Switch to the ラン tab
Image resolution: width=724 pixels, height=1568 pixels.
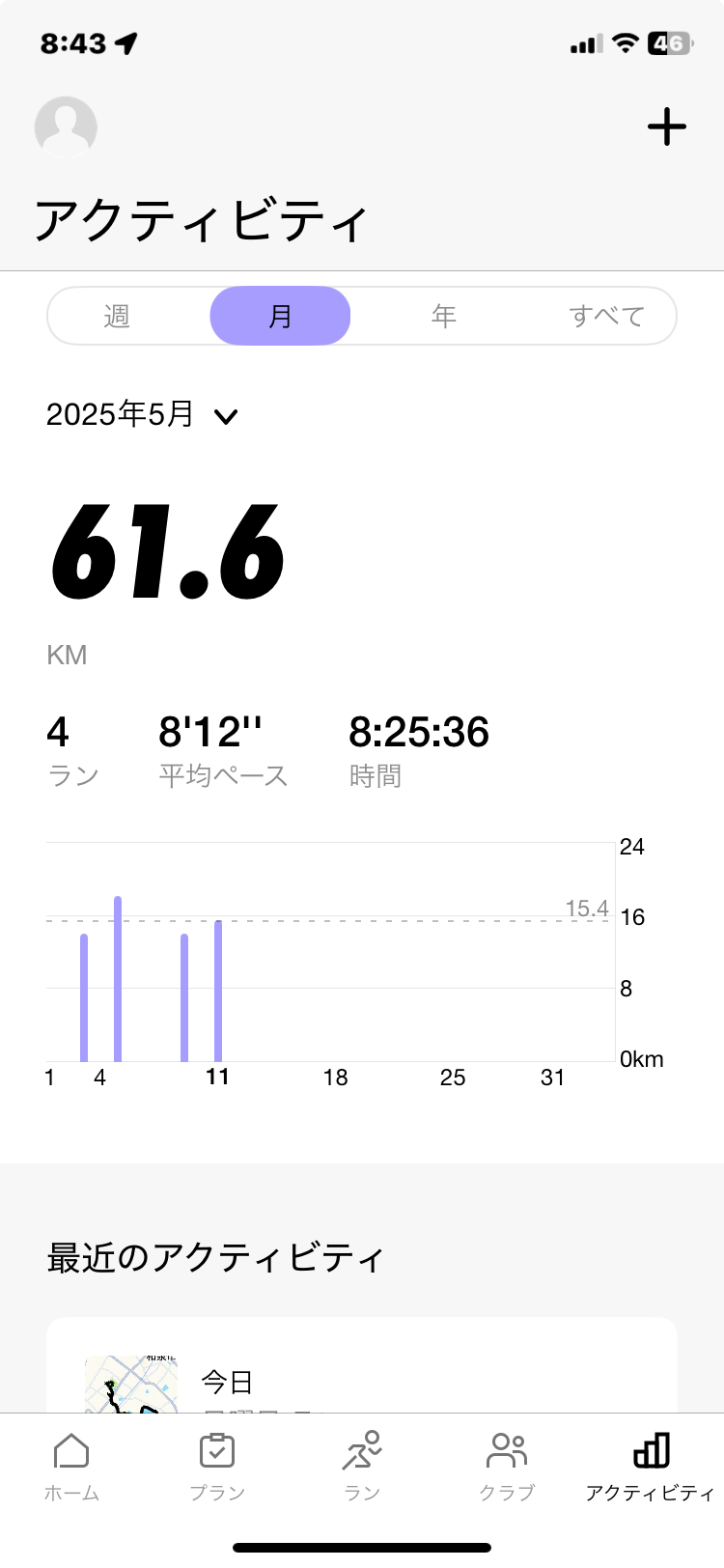pyautogui.click(x=362, y=1466)
